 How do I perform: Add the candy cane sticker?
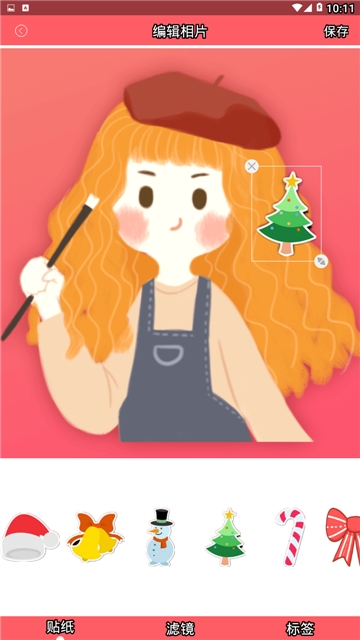(x=290, y=537)
